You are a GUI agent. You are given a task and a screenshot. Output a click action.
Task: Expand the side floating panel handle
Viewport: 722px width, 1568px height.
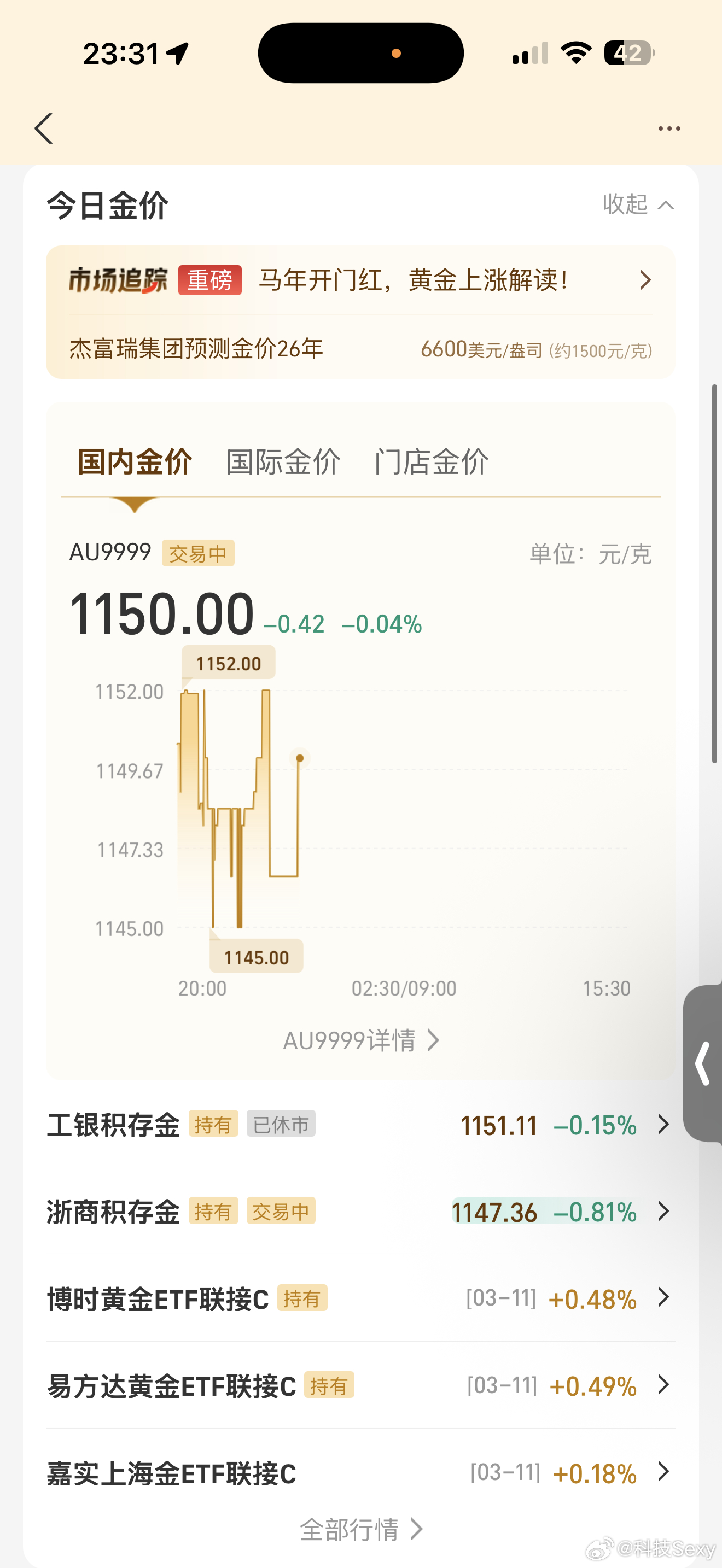[703, 1063]
